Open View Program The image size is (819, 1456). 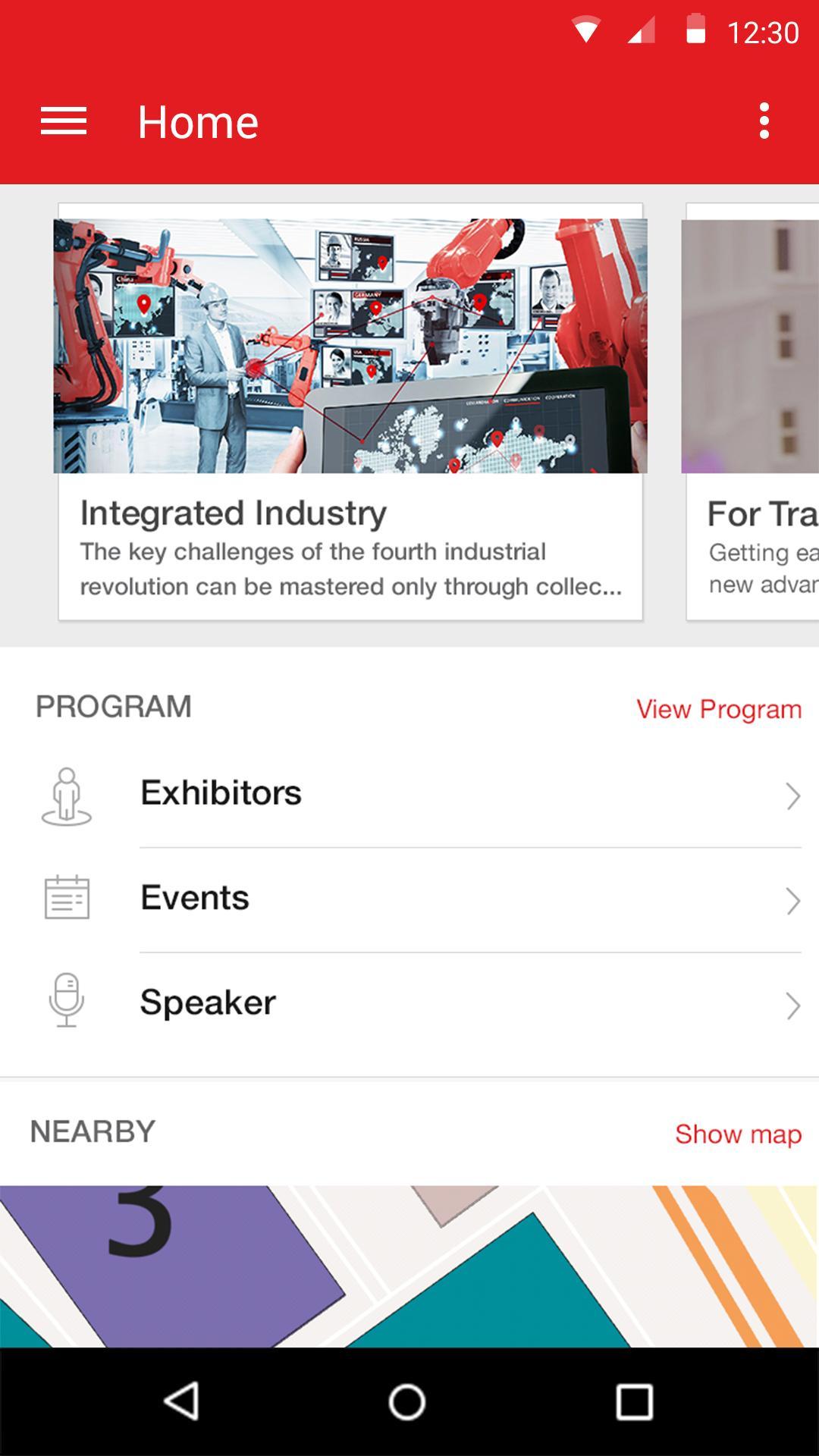pyautogui.click(x=717, y=710)
